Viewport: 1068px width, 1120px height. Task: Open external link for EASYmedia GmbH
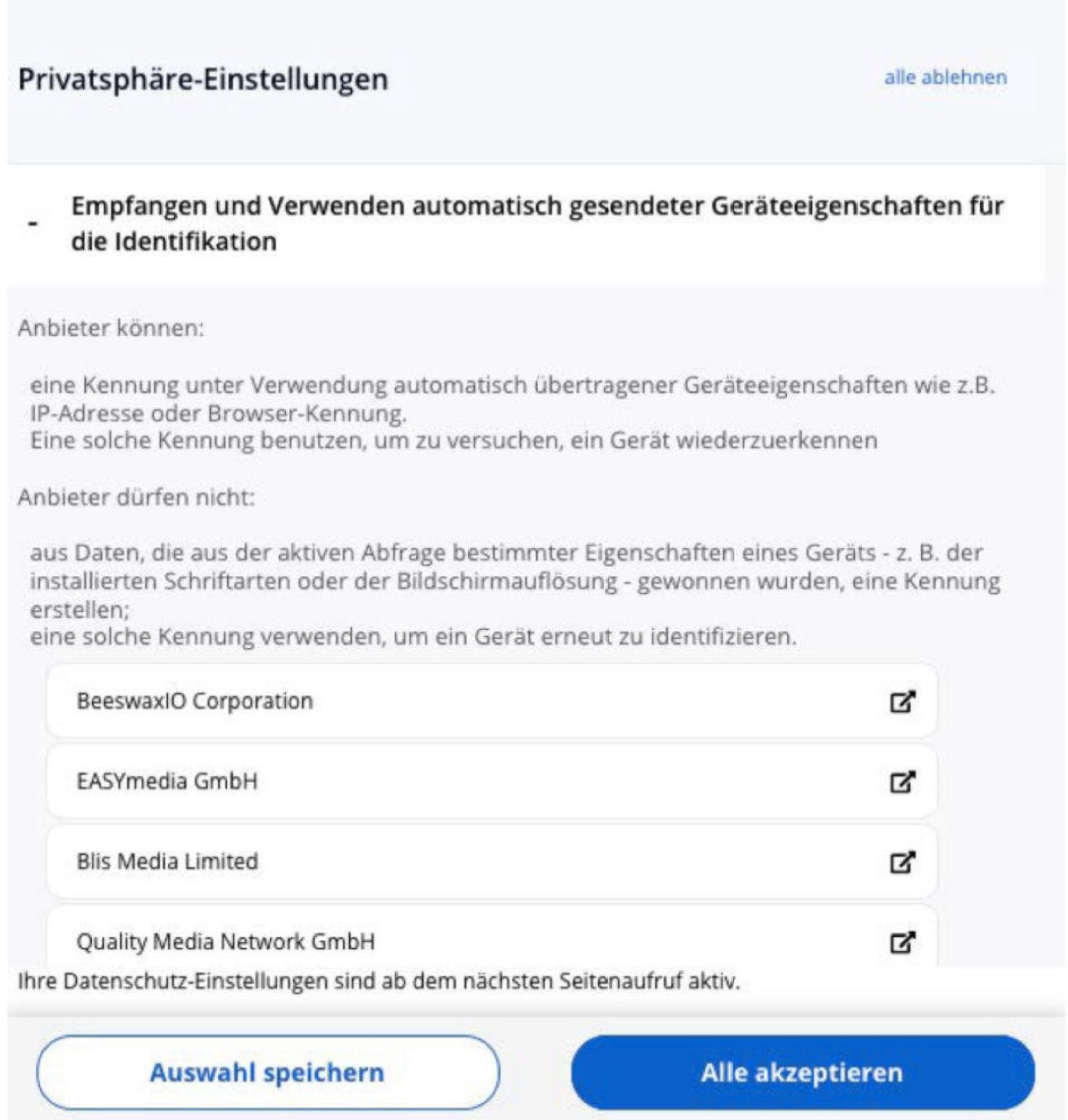click(x=903, y=781)
